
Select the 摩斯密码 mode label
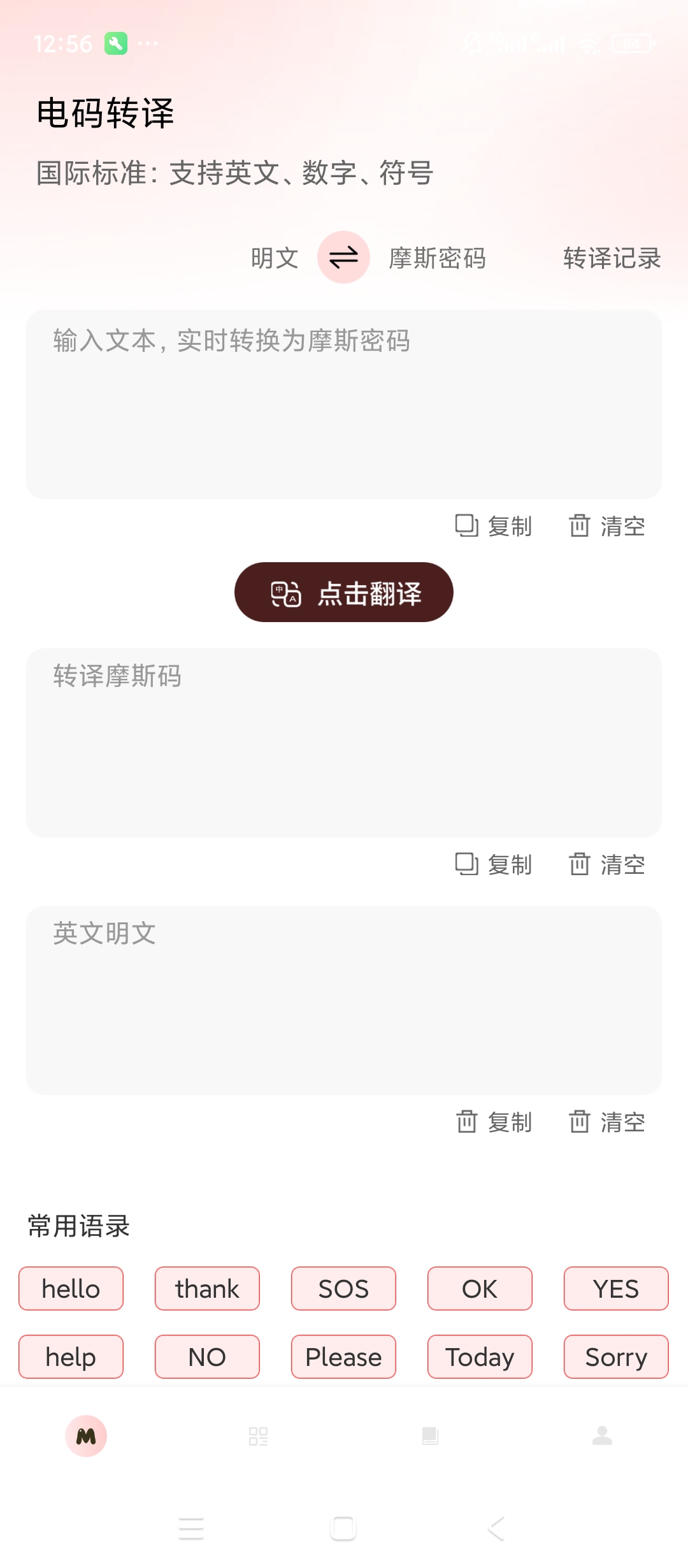[x=437, y=258]
